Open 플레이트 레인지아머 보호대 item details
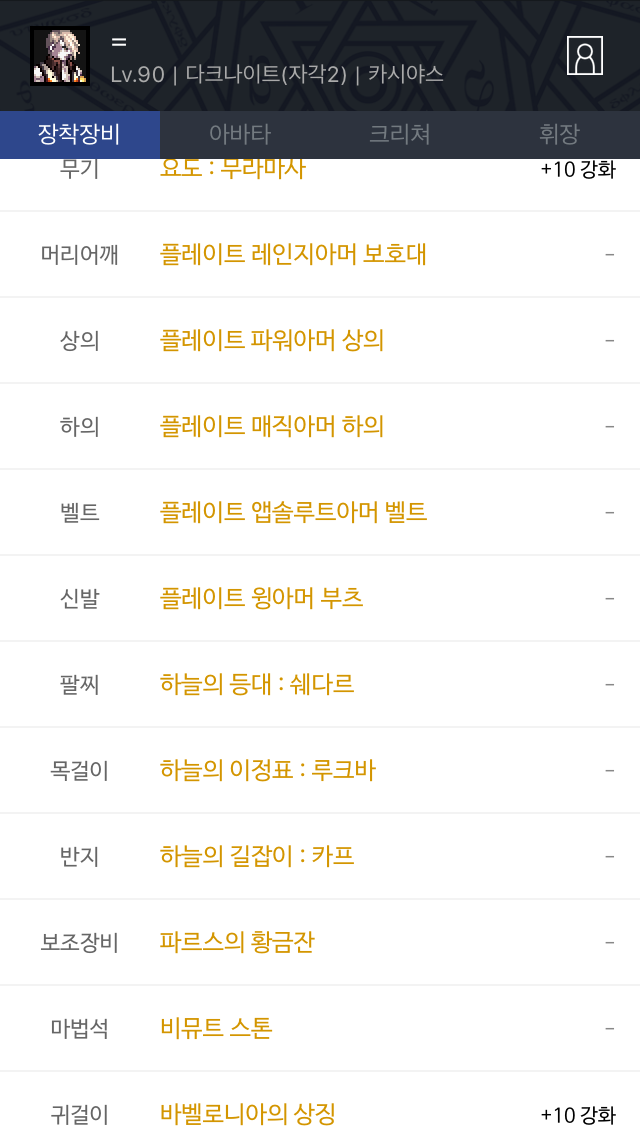 pos(293,254)
